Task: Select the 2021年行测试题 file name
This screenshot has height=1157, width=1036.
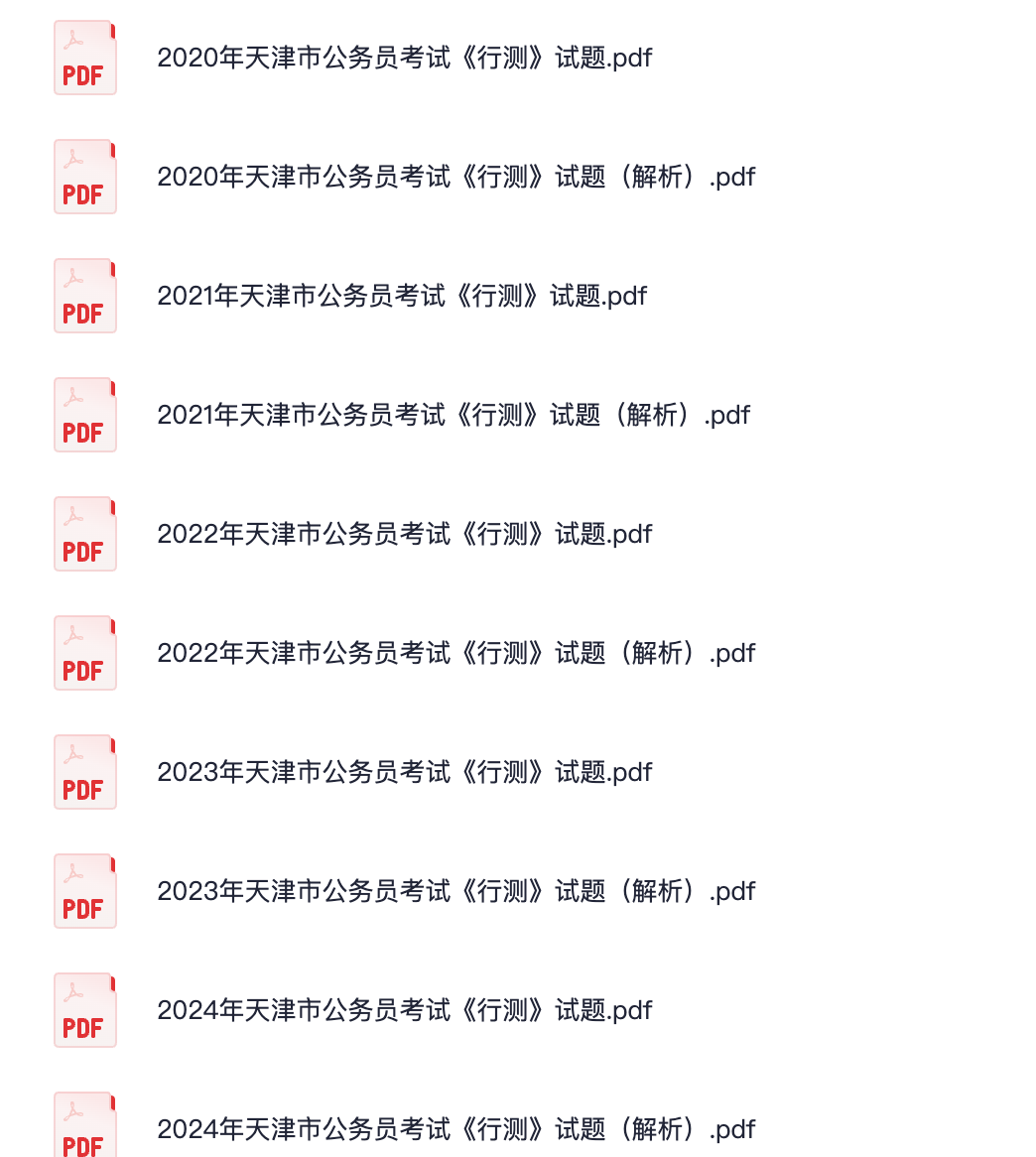Action: (401, 296)
